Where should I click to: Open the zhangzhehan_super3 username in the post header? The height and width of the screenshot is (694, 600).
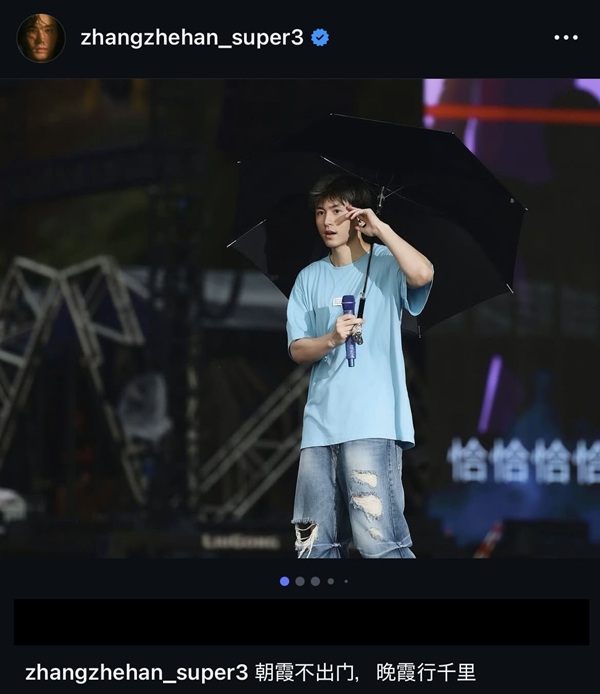(194, 38)
